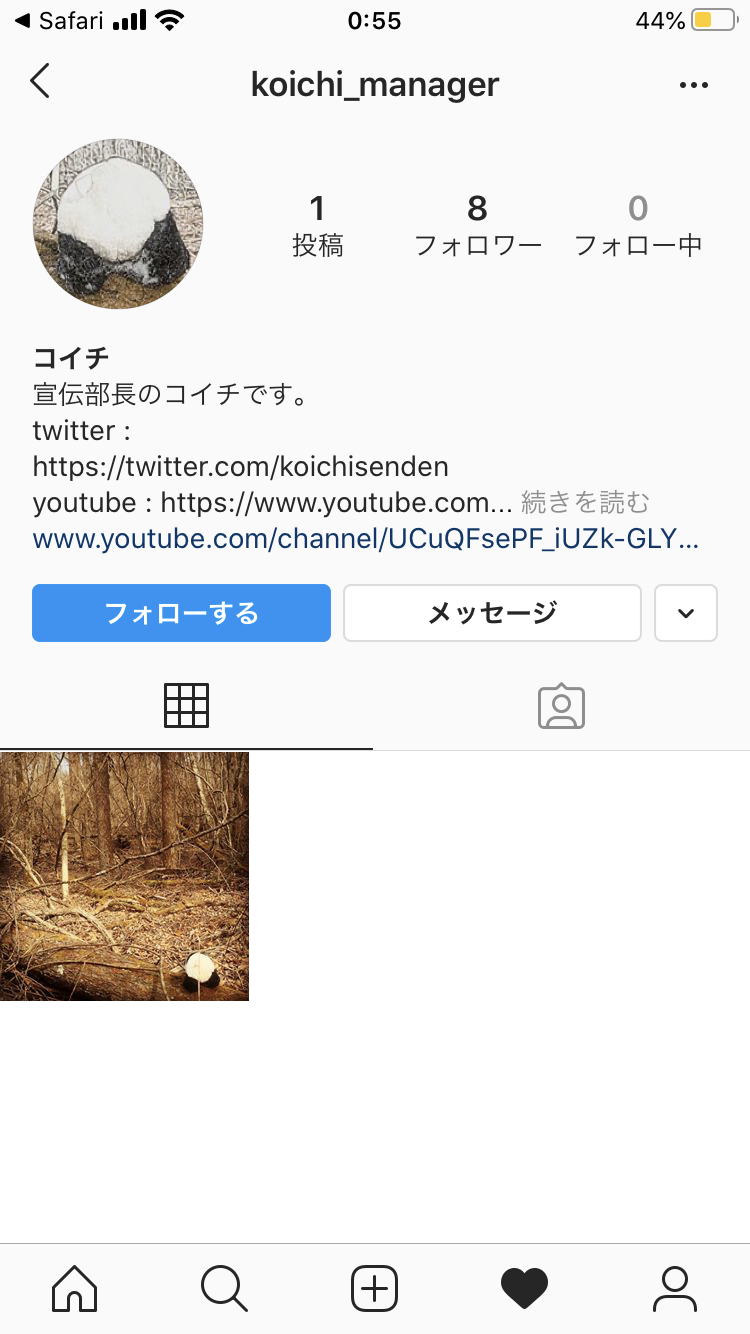Screen dimensions: 750x1334
Task: Switch to the tagged photos tab
Action: point(561,706)
